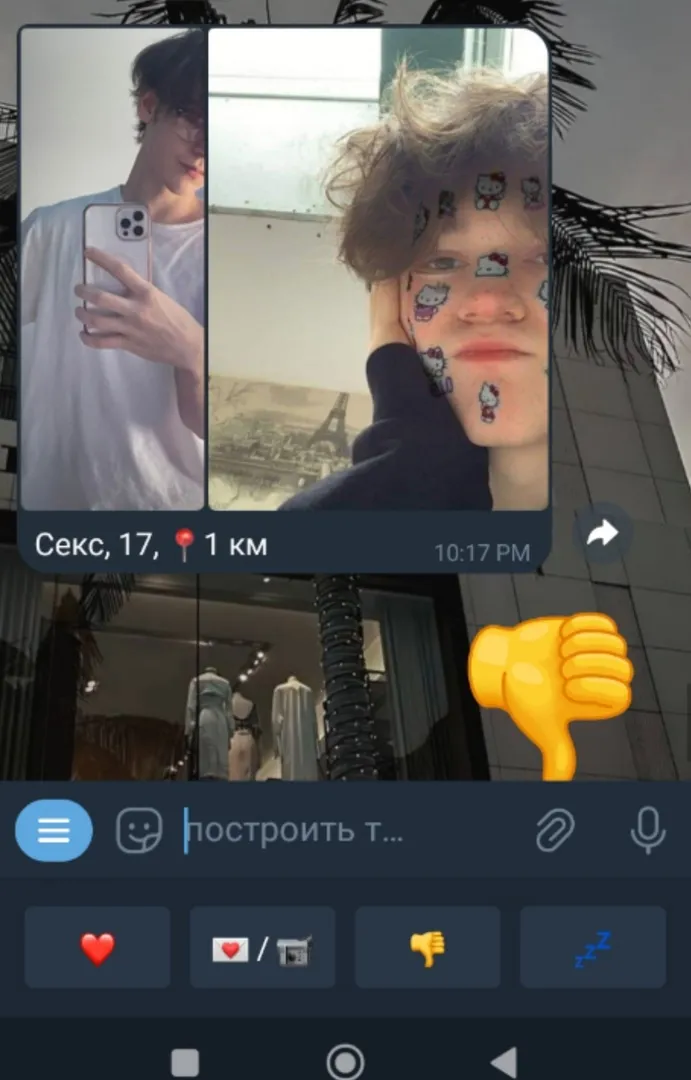Attach a file with the paperclip
The width and height of the screenshot is (691, 1080).
click(555, 830)
